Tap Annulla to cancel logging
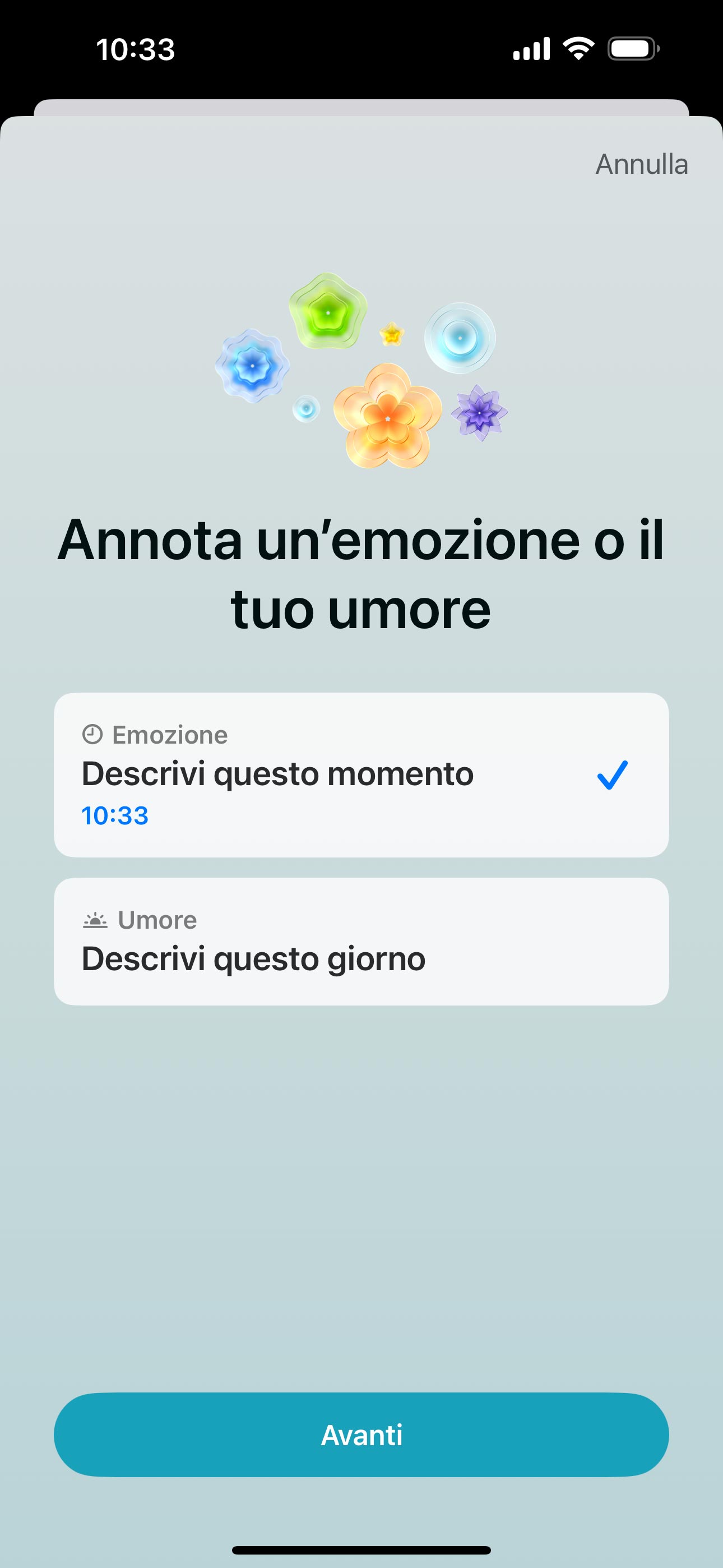Viewport: 723px width, 1568px height. [641, 164]
